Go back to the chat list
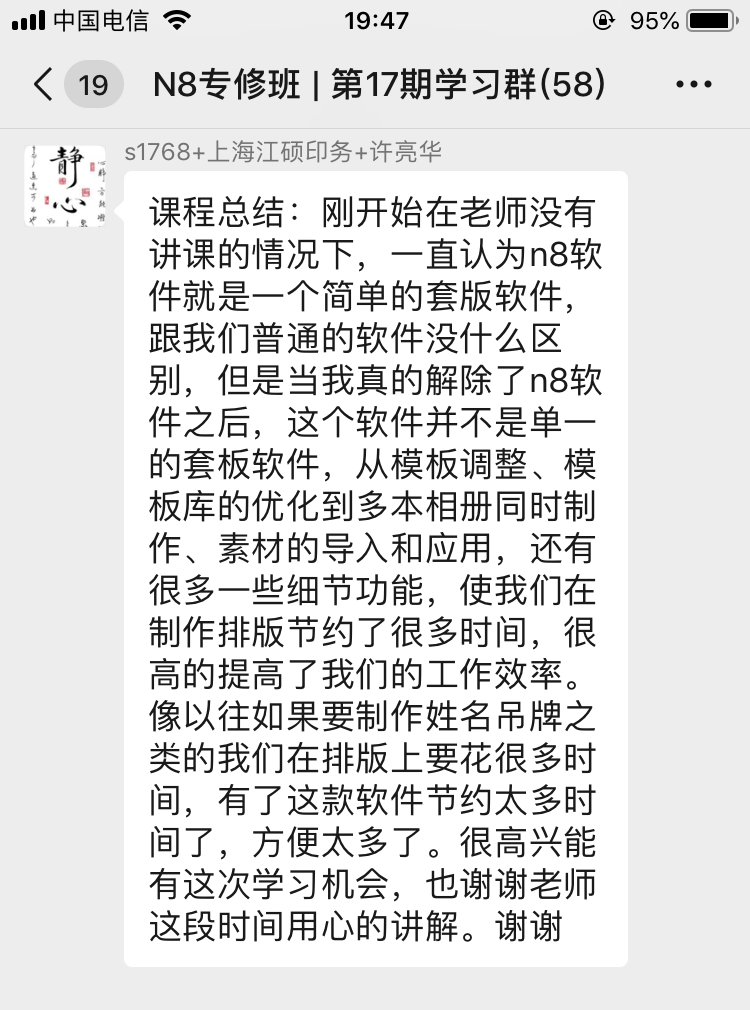 click(42, 84)
